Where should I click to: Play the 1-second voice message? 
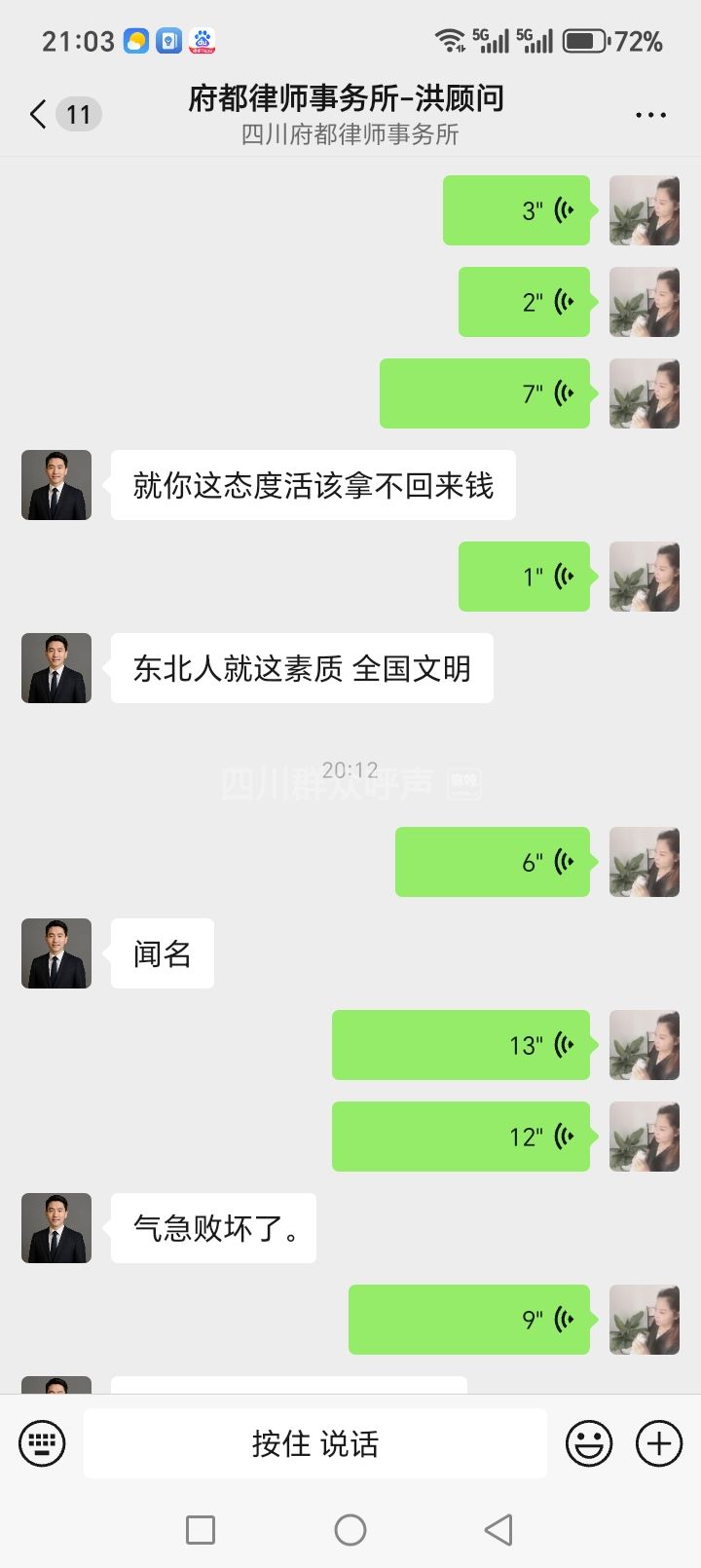click(x=524, y=577)
